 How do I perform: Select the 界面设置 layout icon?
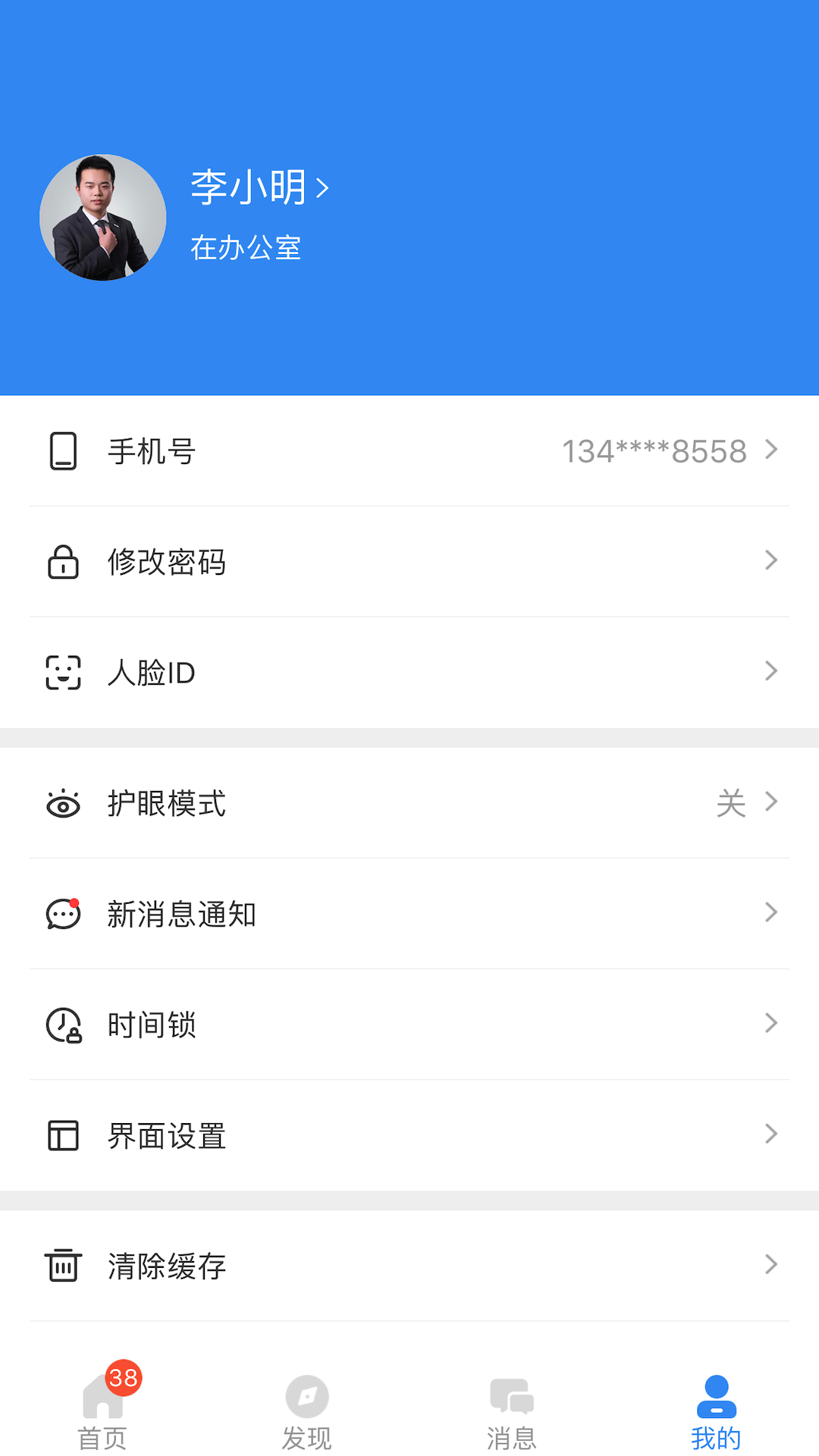62,1135
